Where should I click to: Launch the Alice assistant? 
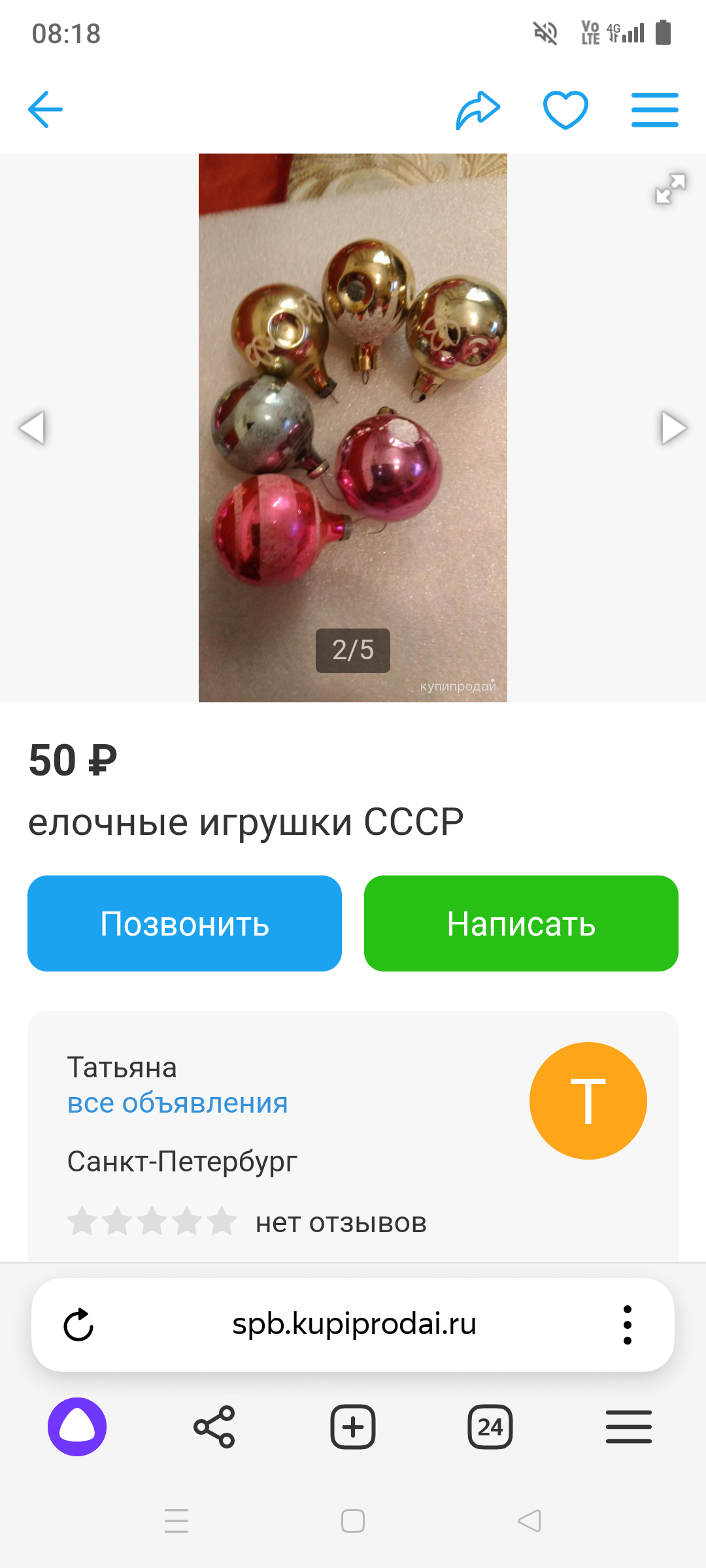pos(77,1427)
